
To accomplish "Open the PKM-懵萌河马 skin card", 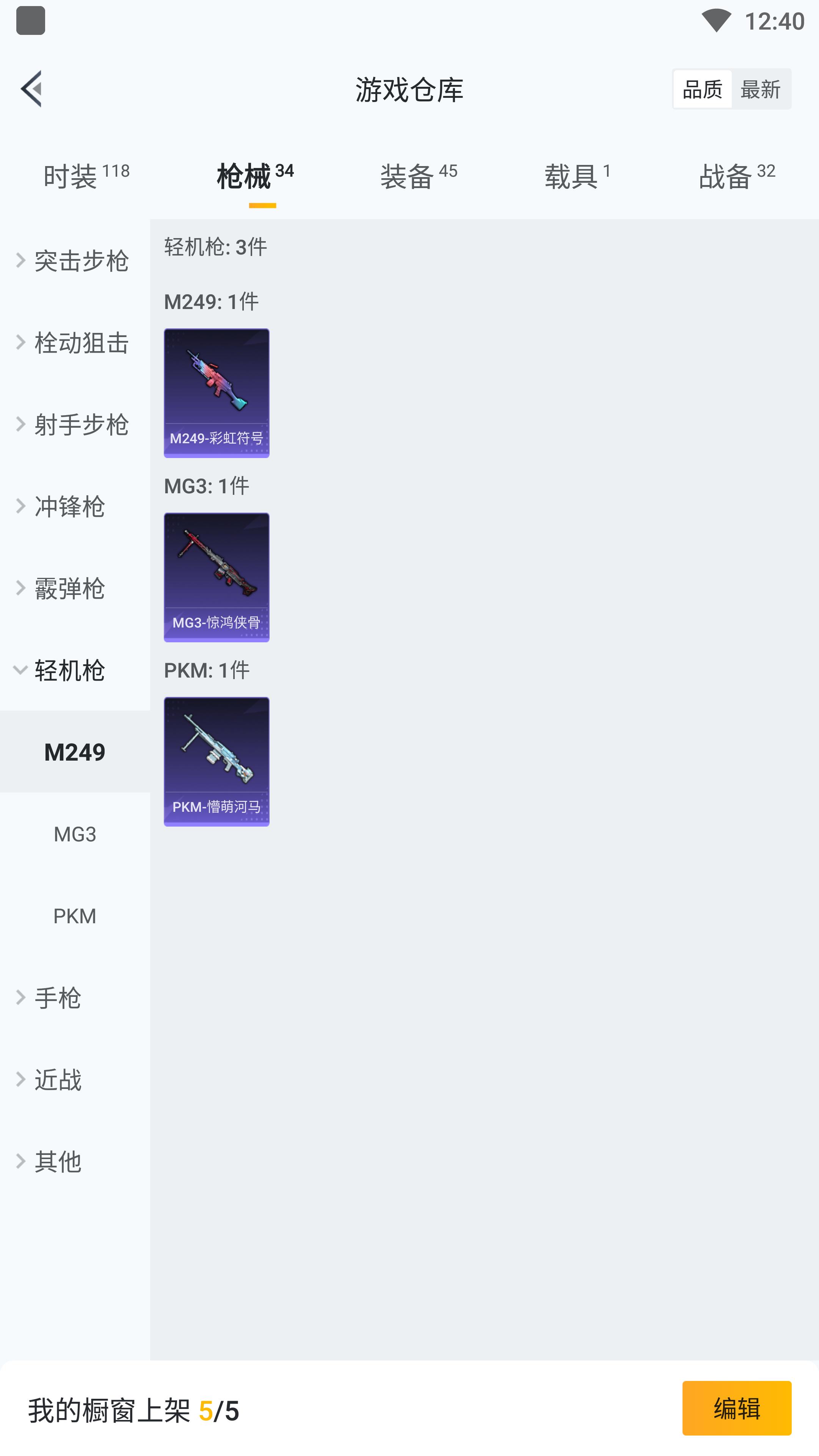I will click(217, 761).
